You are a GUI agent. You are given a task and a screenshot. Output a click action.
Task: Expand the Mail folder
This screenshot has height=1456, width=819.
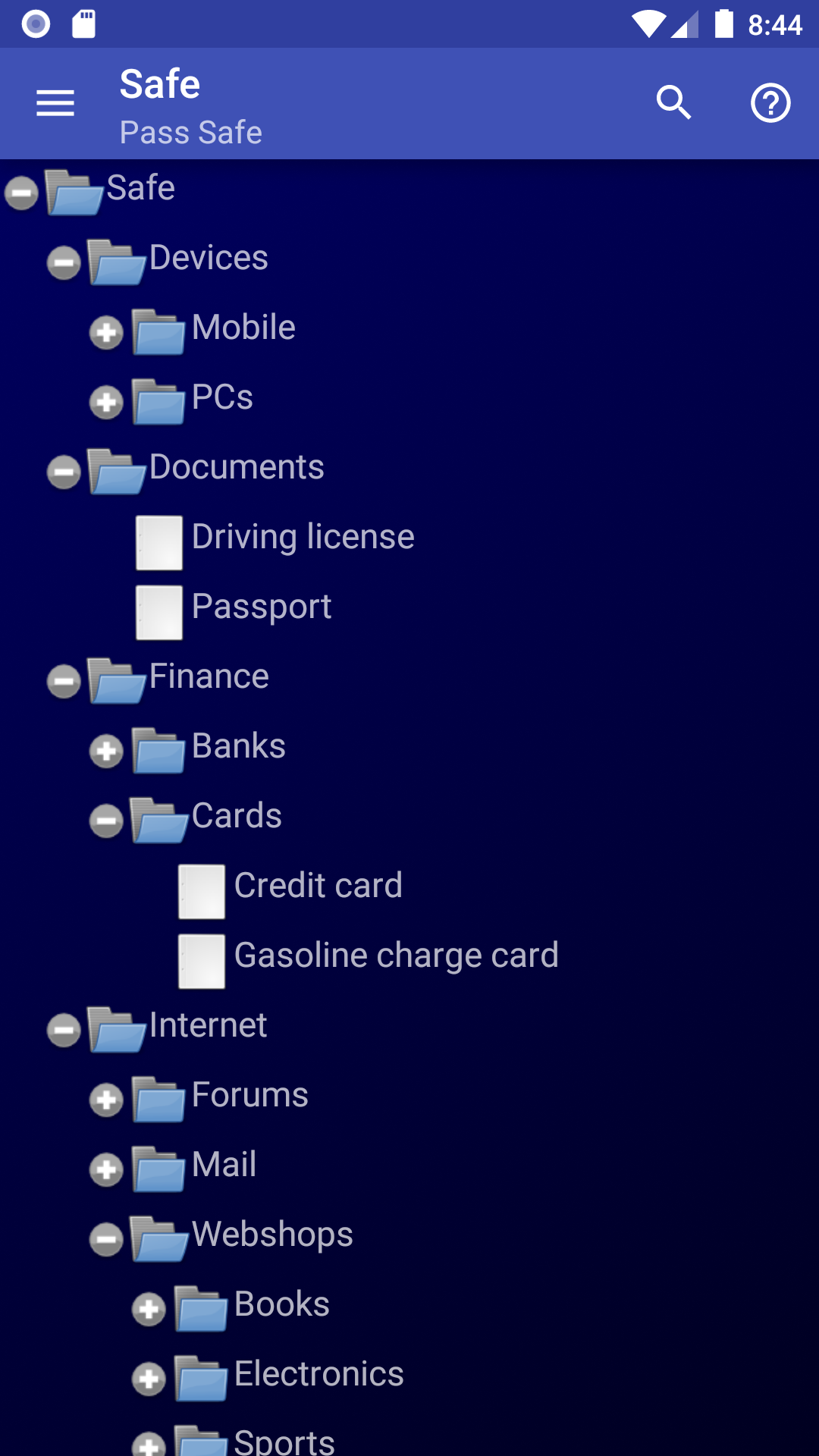coord(106,1170)
